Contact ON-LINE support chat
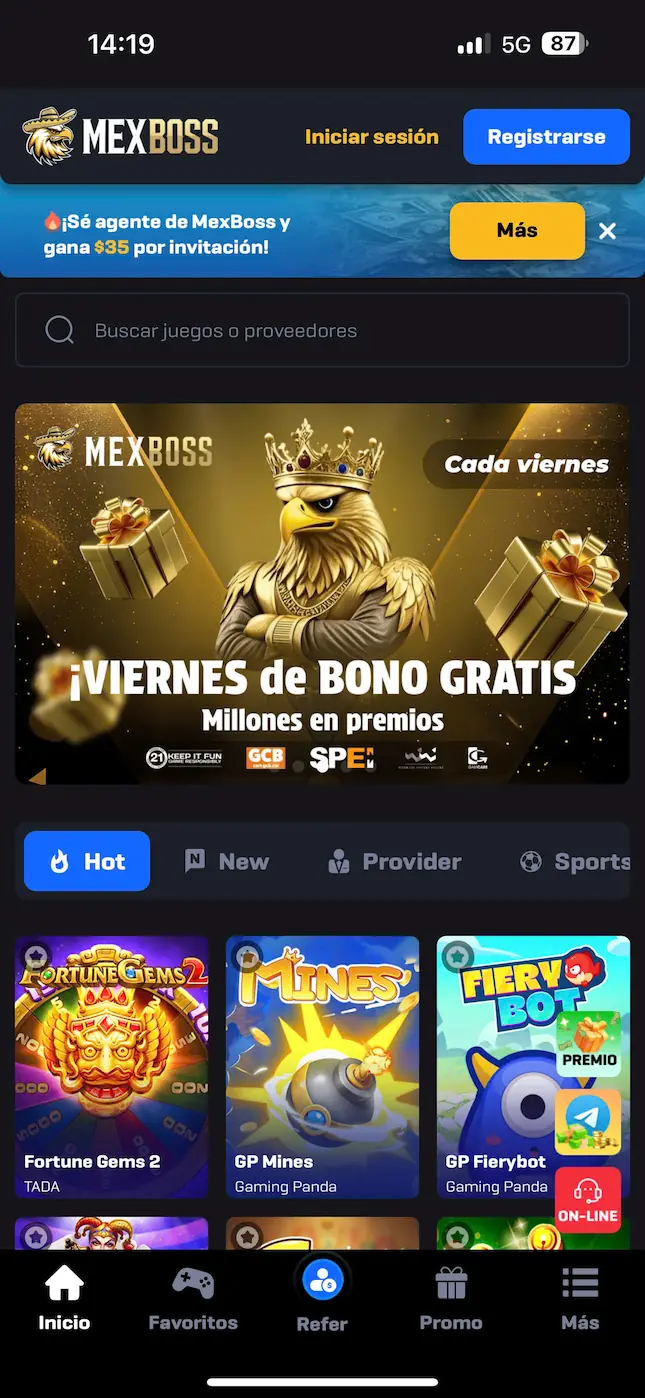The image size is (645, 1398). point(588,1199)
